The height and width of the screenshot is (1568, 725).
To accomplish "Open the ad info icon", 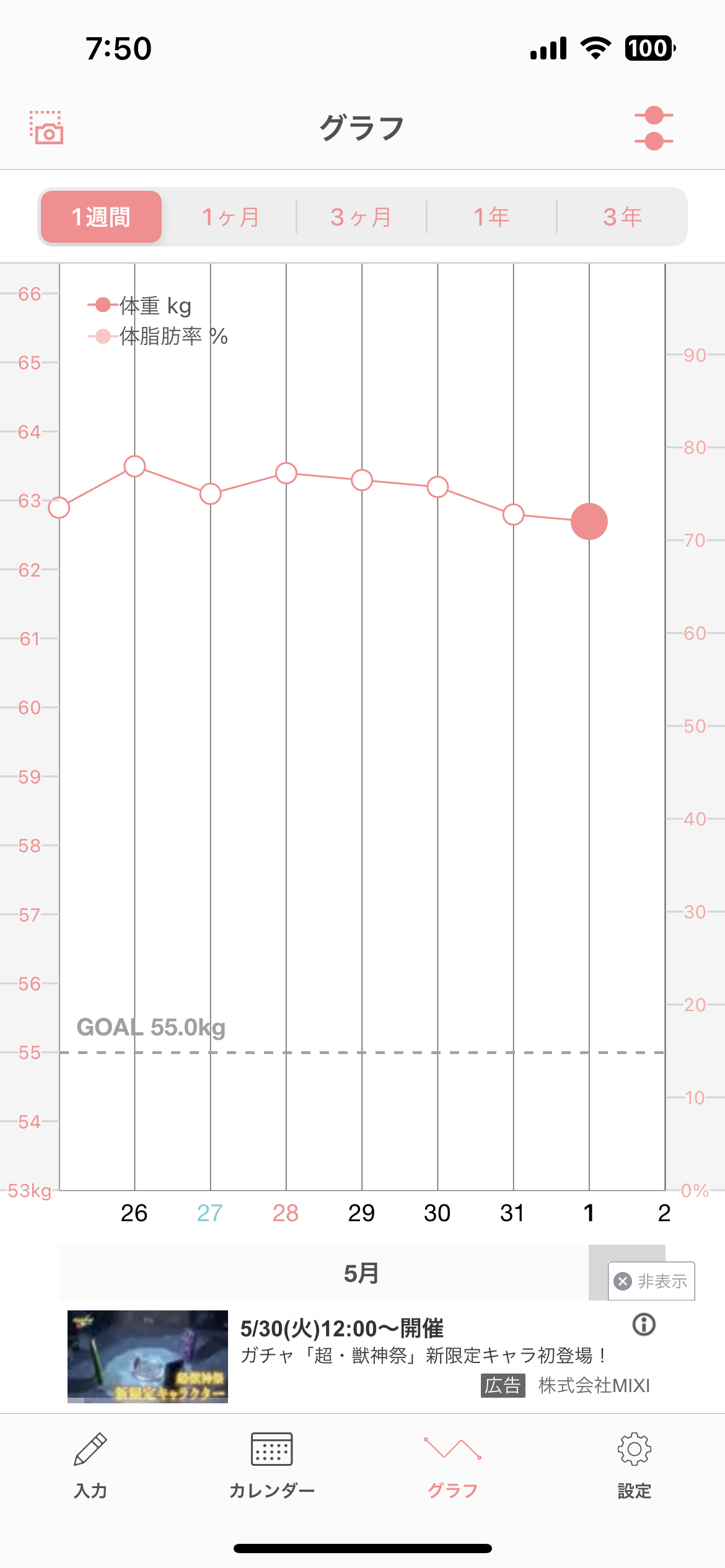I will click(x=644, y=1324).
